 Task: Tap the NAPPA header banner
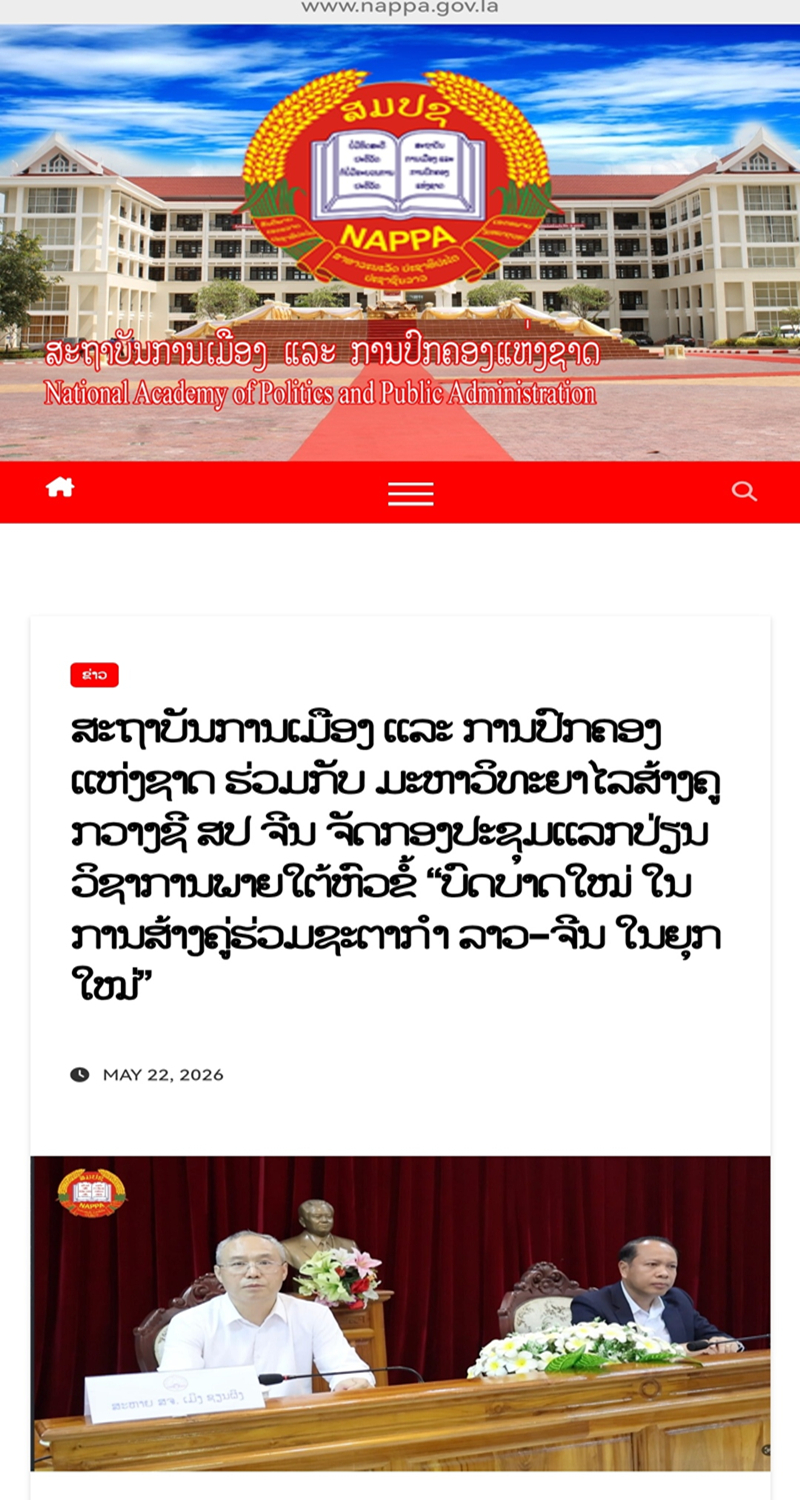click(400, 242)
